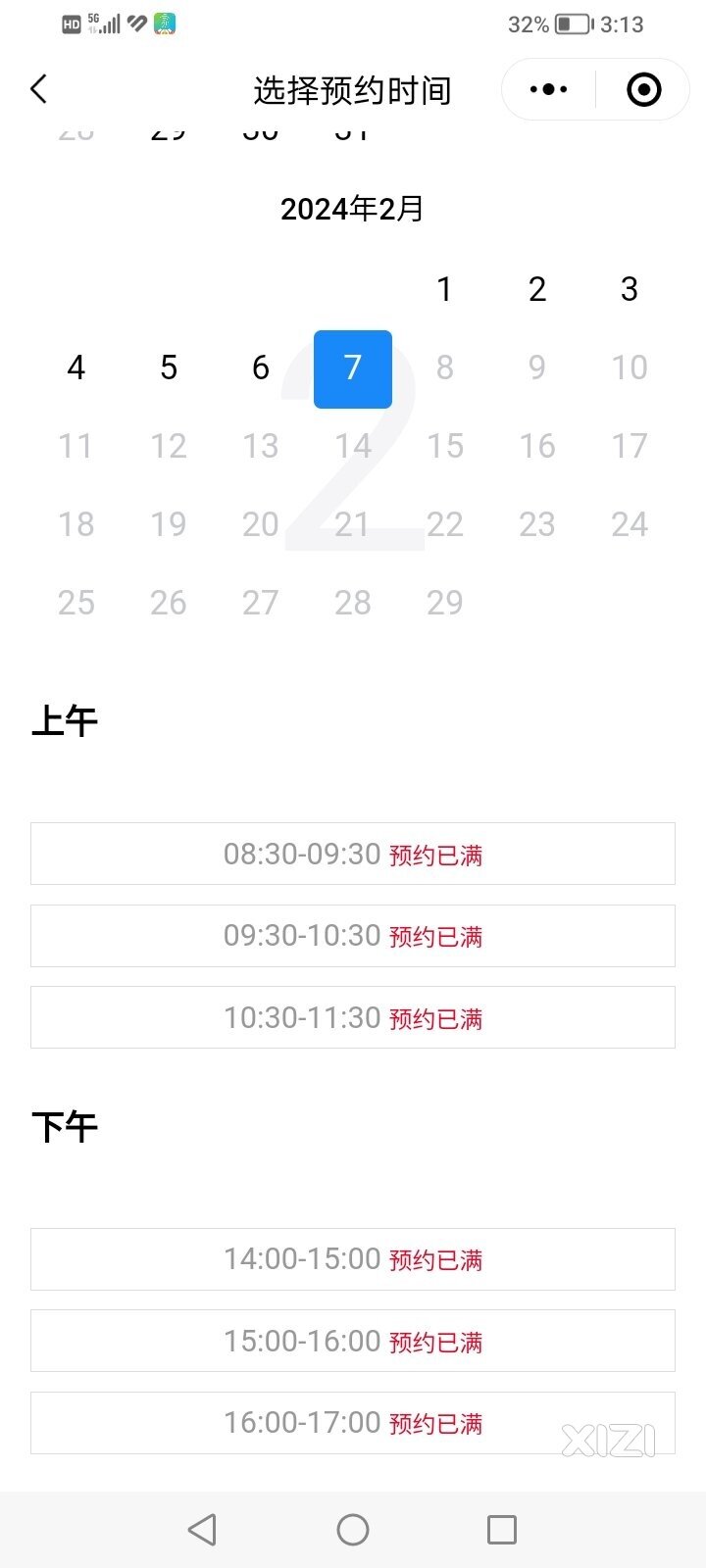The width and height of the screenshot is (706, 1568).
Task: Open recent apps from navigation bar
Action: click(502, 1529)
